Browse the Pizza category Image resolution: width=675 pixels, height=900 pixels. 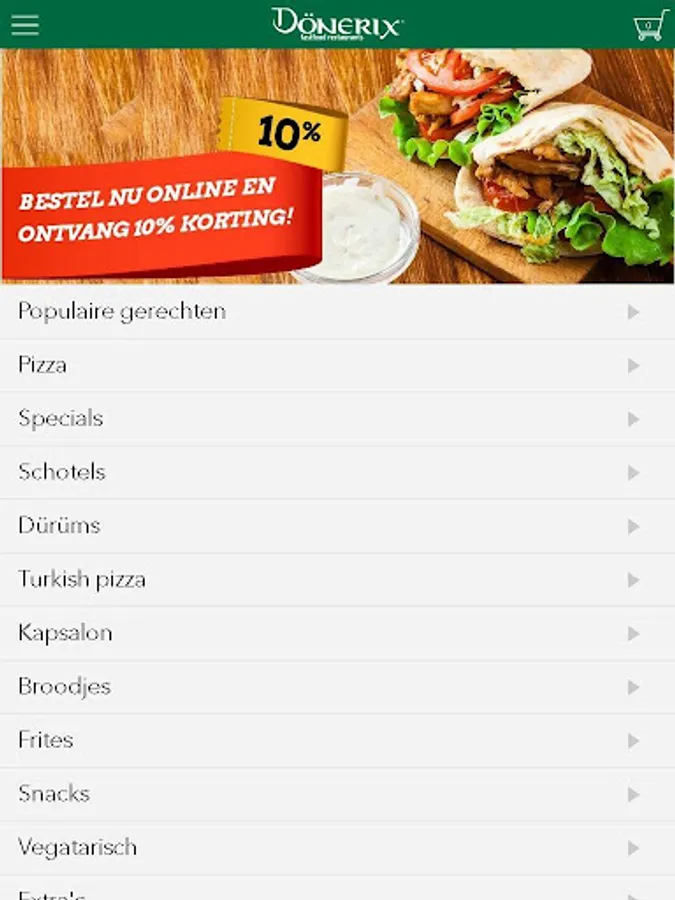coord(337,365)
